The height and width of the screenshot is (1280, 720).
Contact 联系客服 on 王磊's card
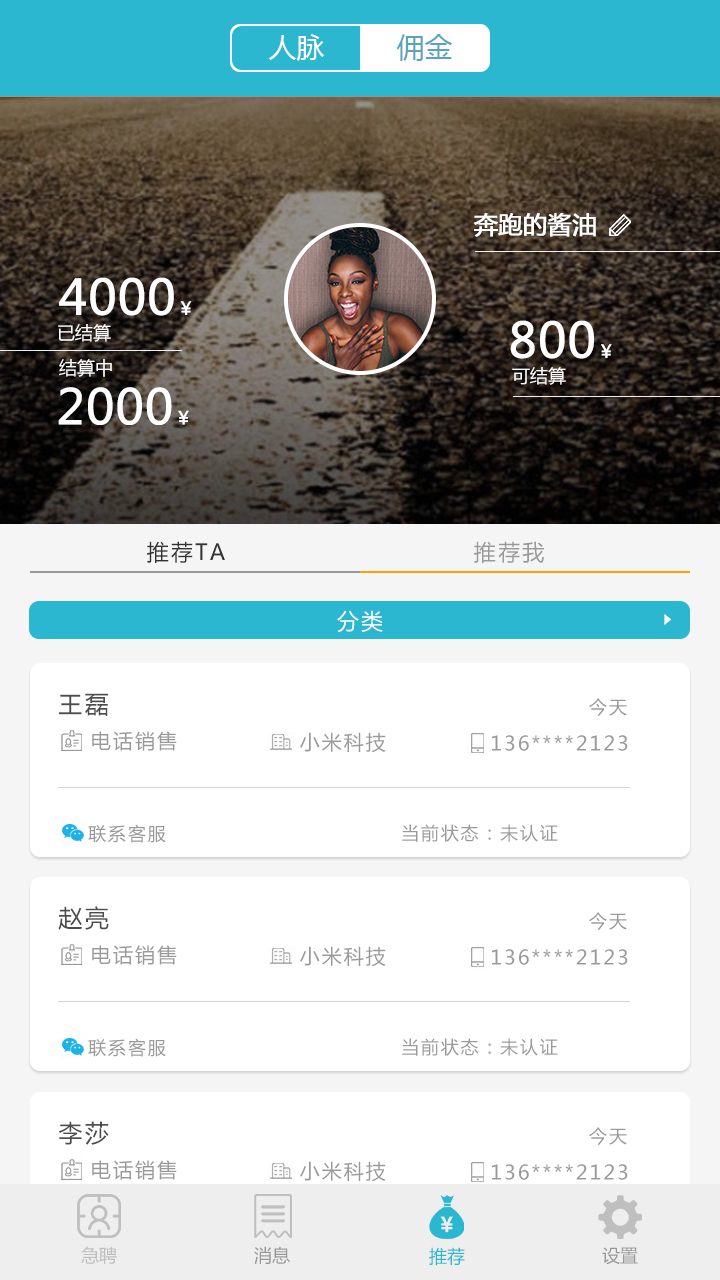(114, 833)
